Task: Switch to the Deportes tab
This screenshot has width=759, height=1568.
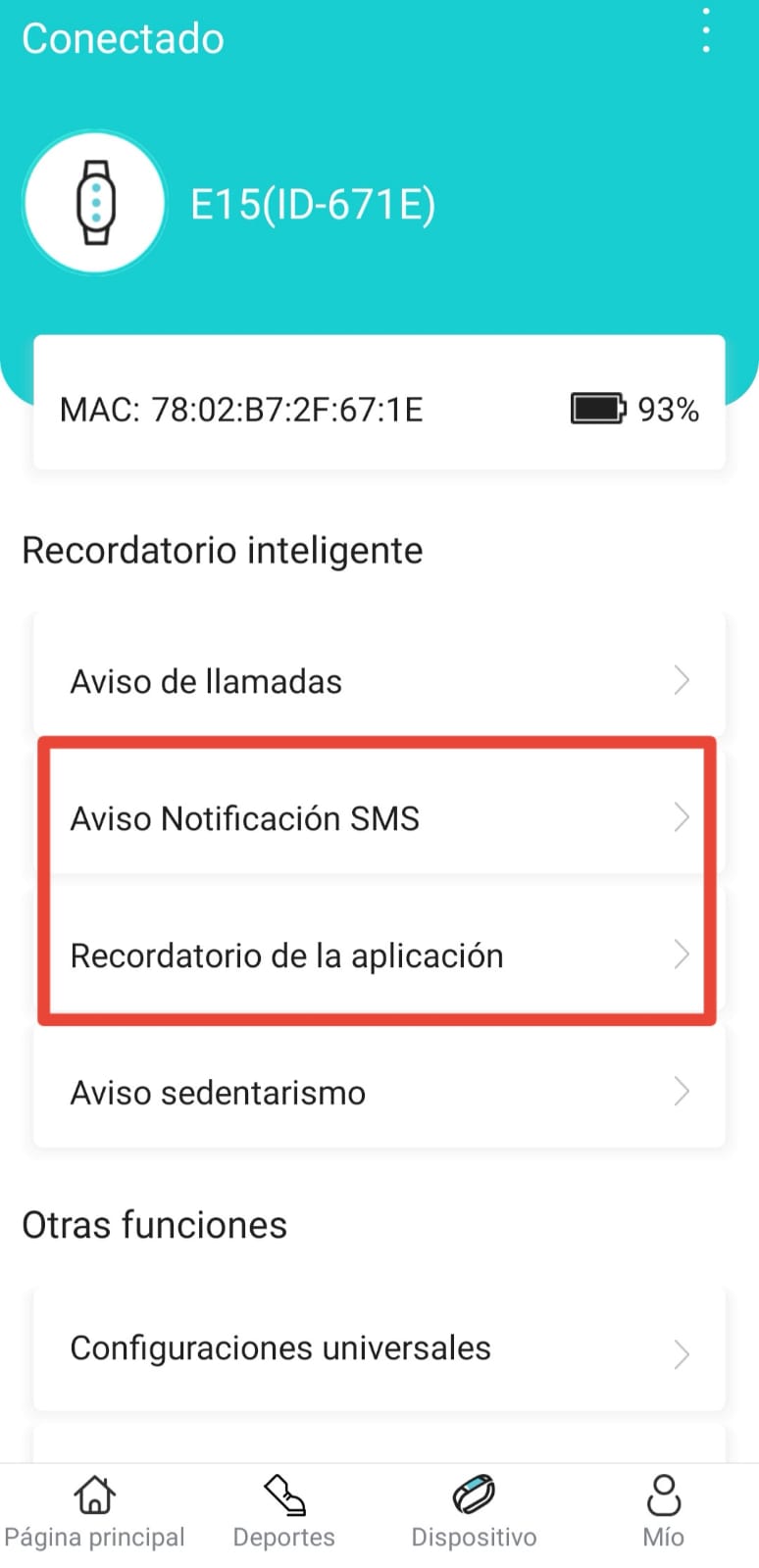Action: point(284,1513)
